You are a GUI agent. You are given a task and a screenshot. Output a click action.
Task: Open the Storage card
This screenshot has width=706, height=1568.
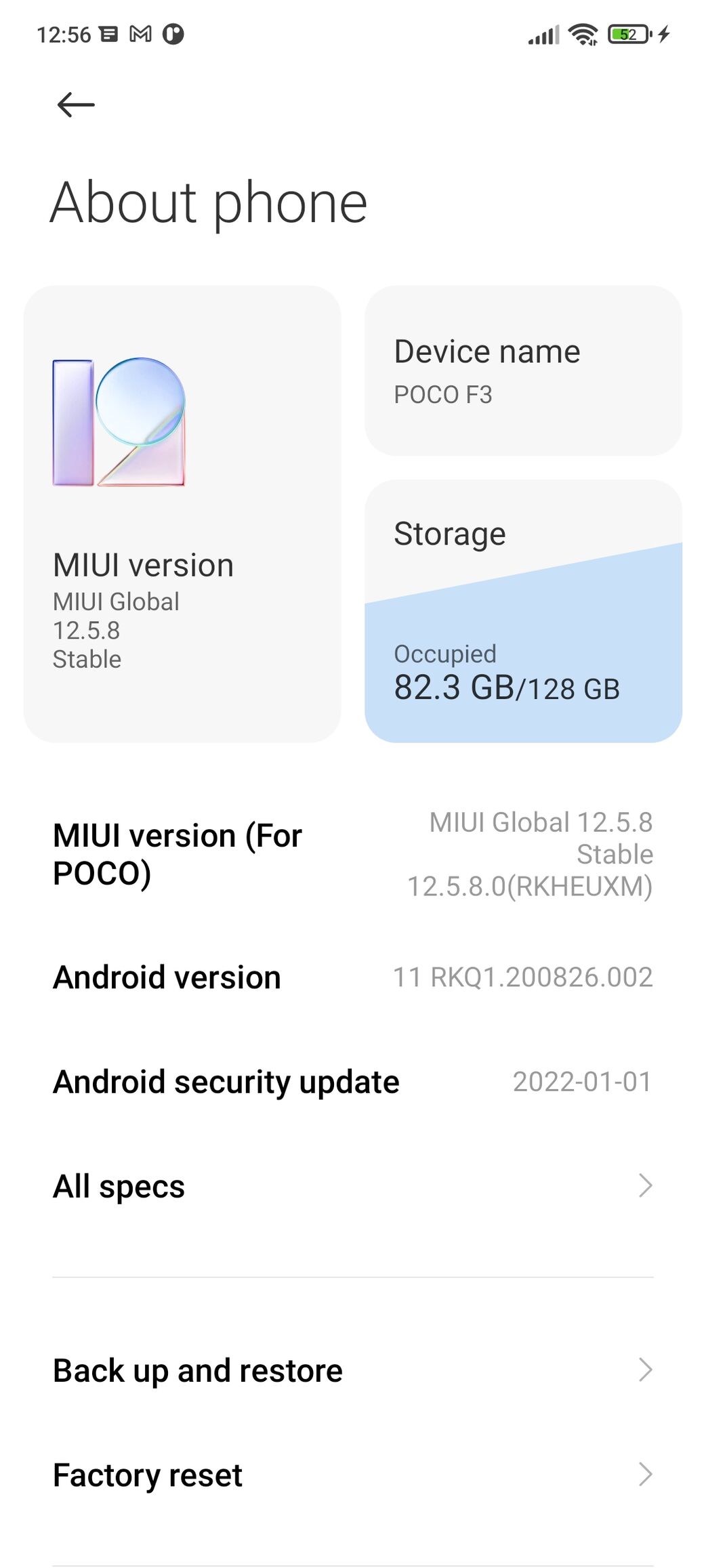tap(522, 611)
